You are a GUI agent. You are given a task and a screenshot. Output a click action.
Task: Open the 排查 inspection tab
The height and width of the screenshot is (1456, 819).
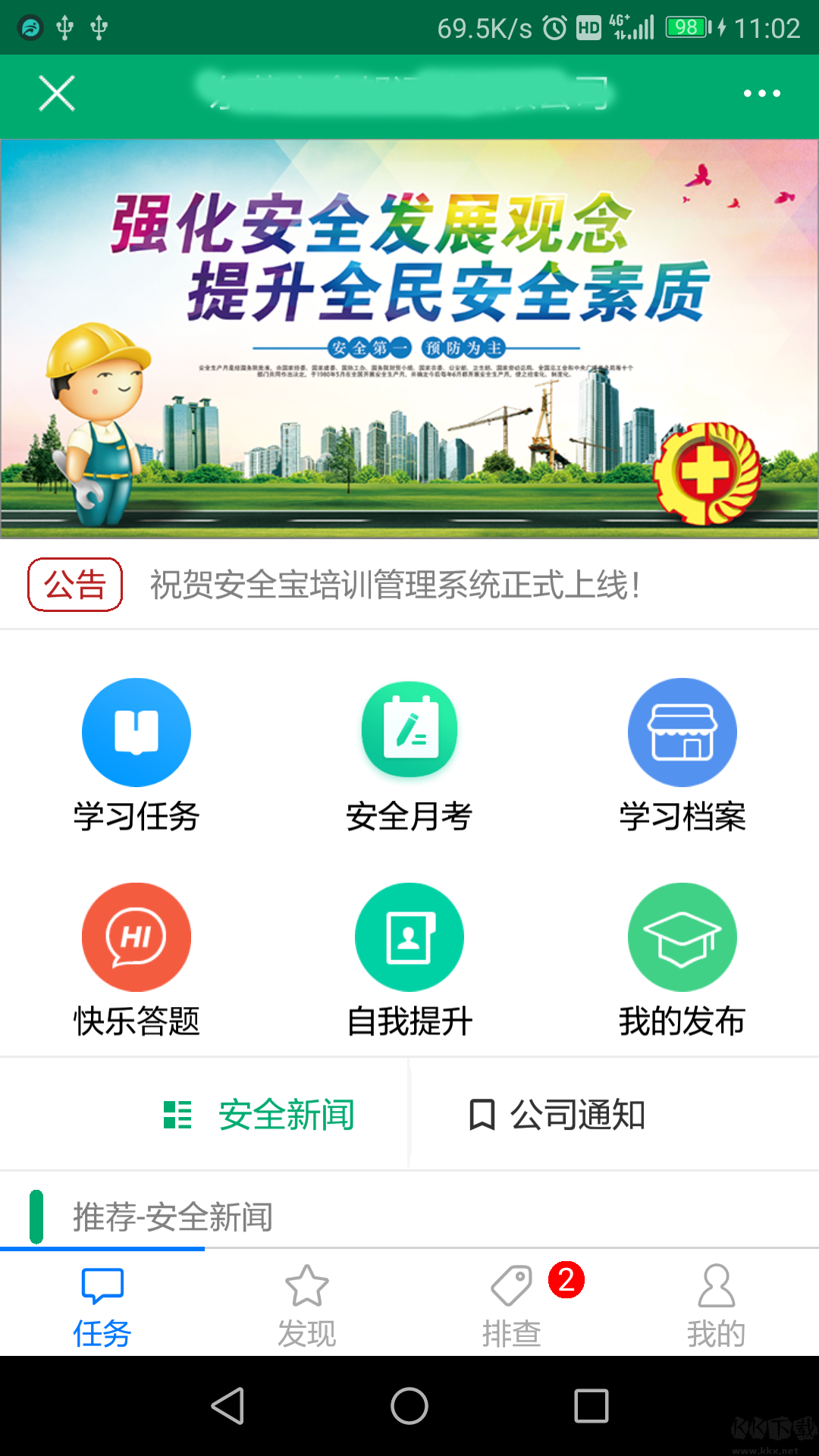point(512,1304)
